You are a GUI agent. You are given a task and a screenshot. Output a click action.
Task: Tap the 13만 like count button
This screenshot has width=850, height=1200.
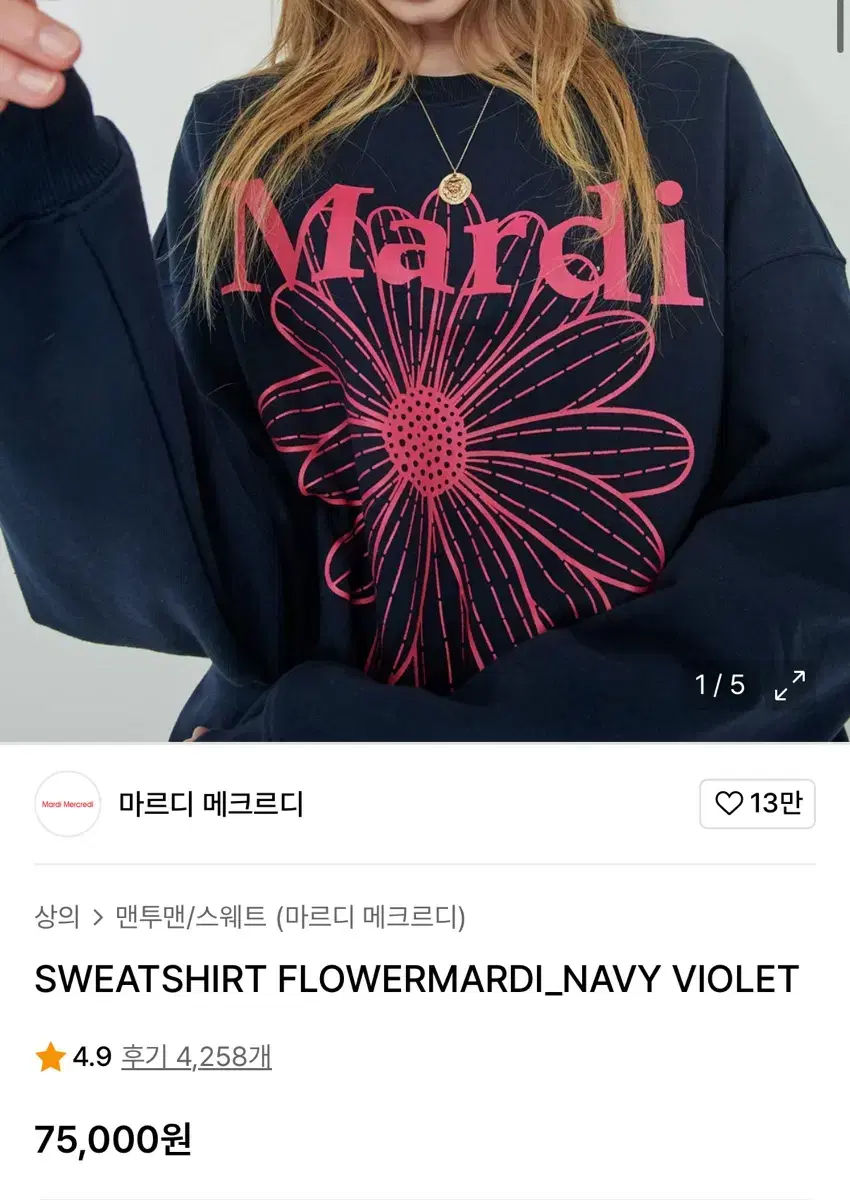(757, 804)
